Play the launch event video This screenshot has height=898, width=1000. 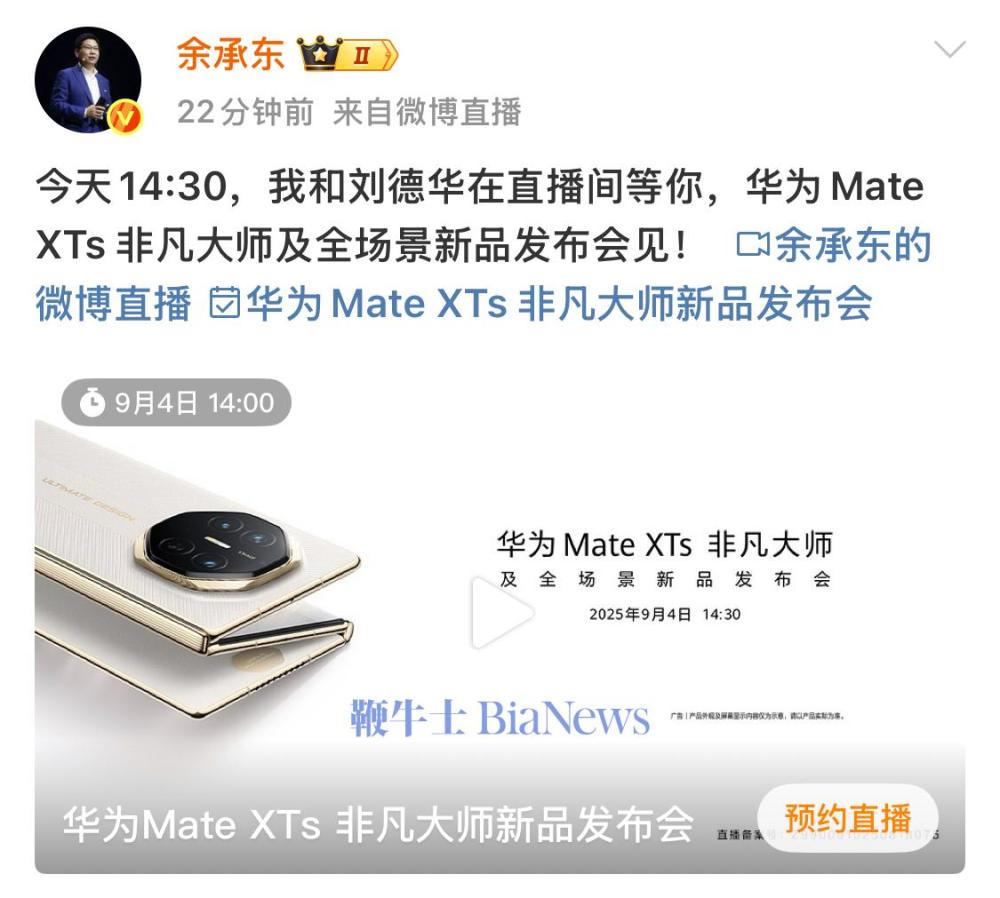coord(501,614)
